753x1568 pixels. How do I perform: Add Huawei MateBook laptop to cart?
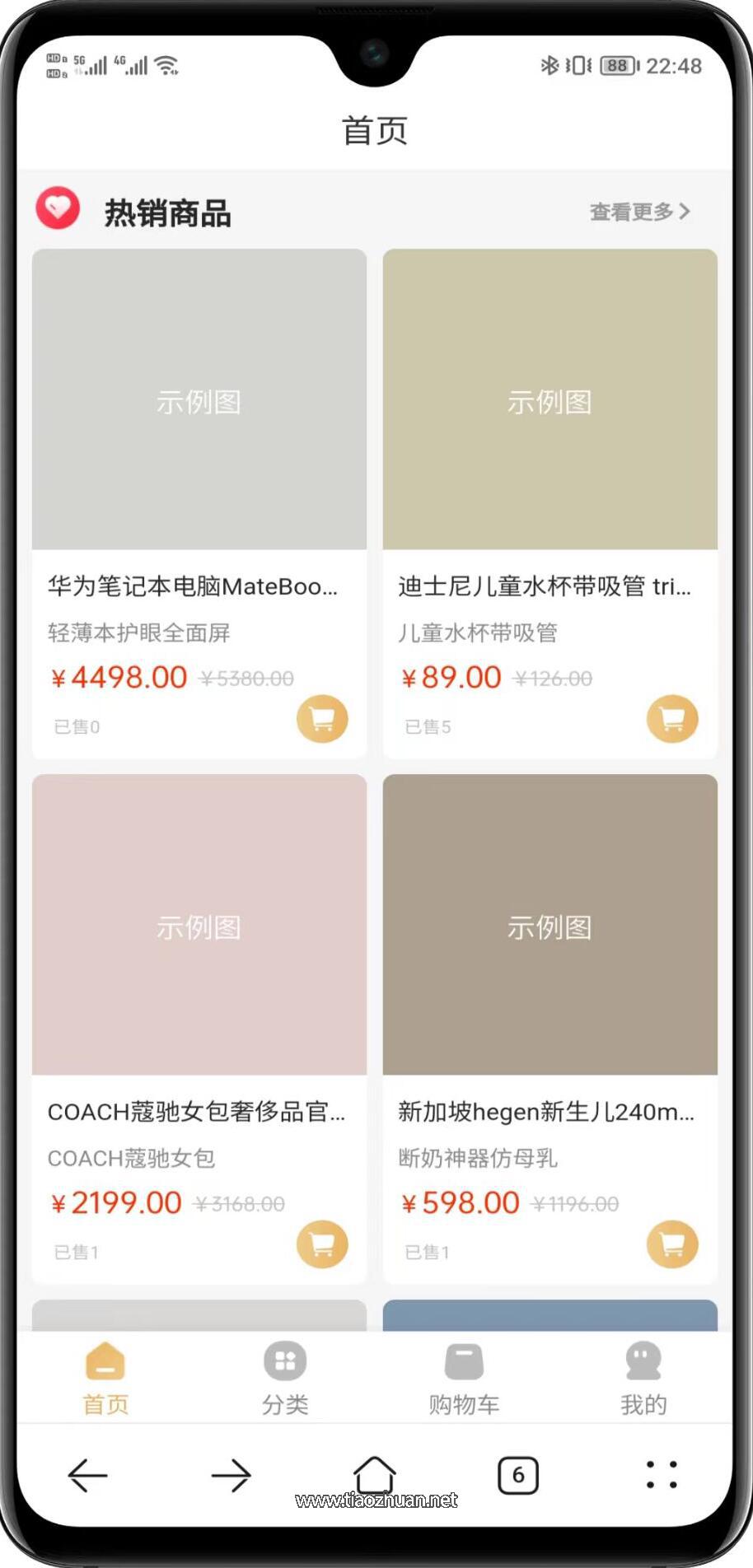point(322,718)
